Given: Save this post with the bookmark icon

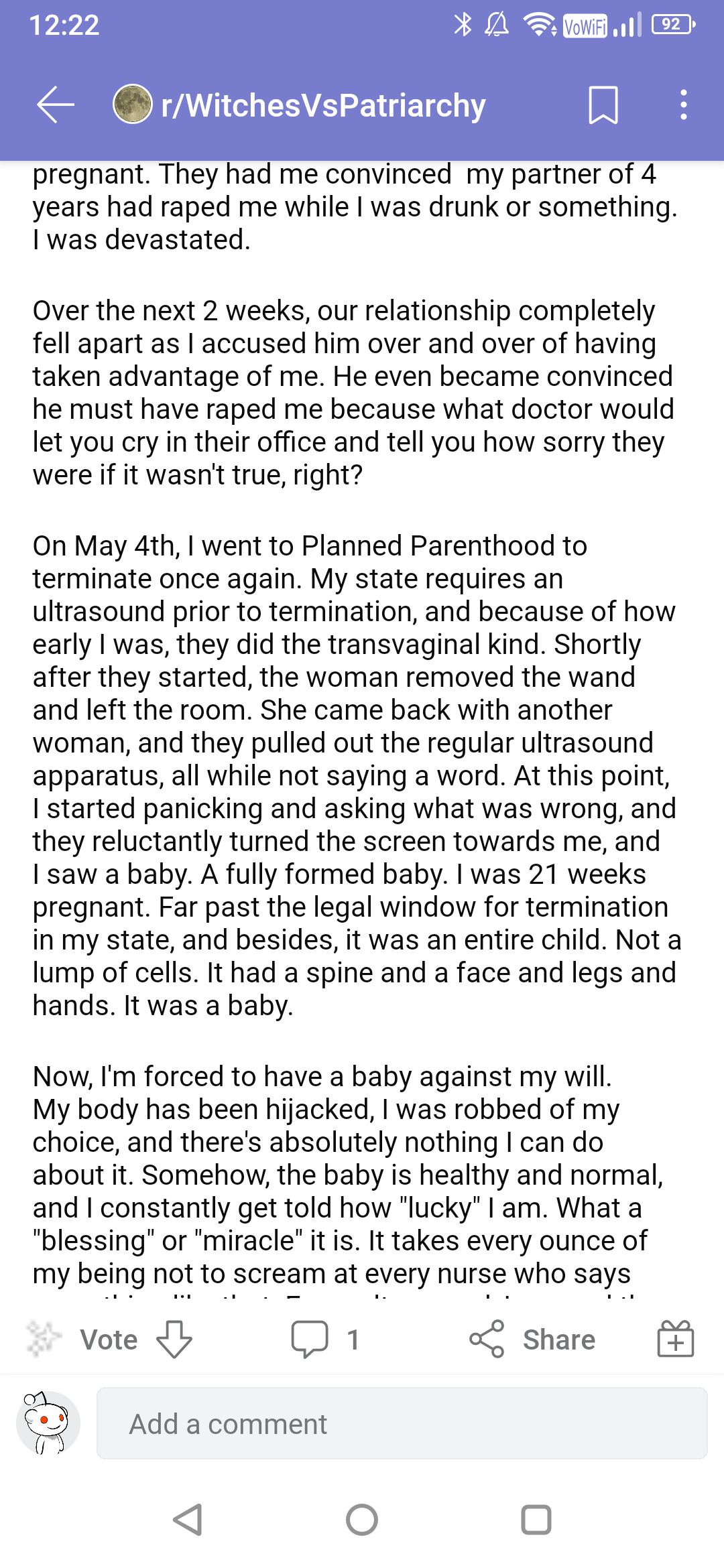Looking at the screenshot, I should [x=603, y=105].
